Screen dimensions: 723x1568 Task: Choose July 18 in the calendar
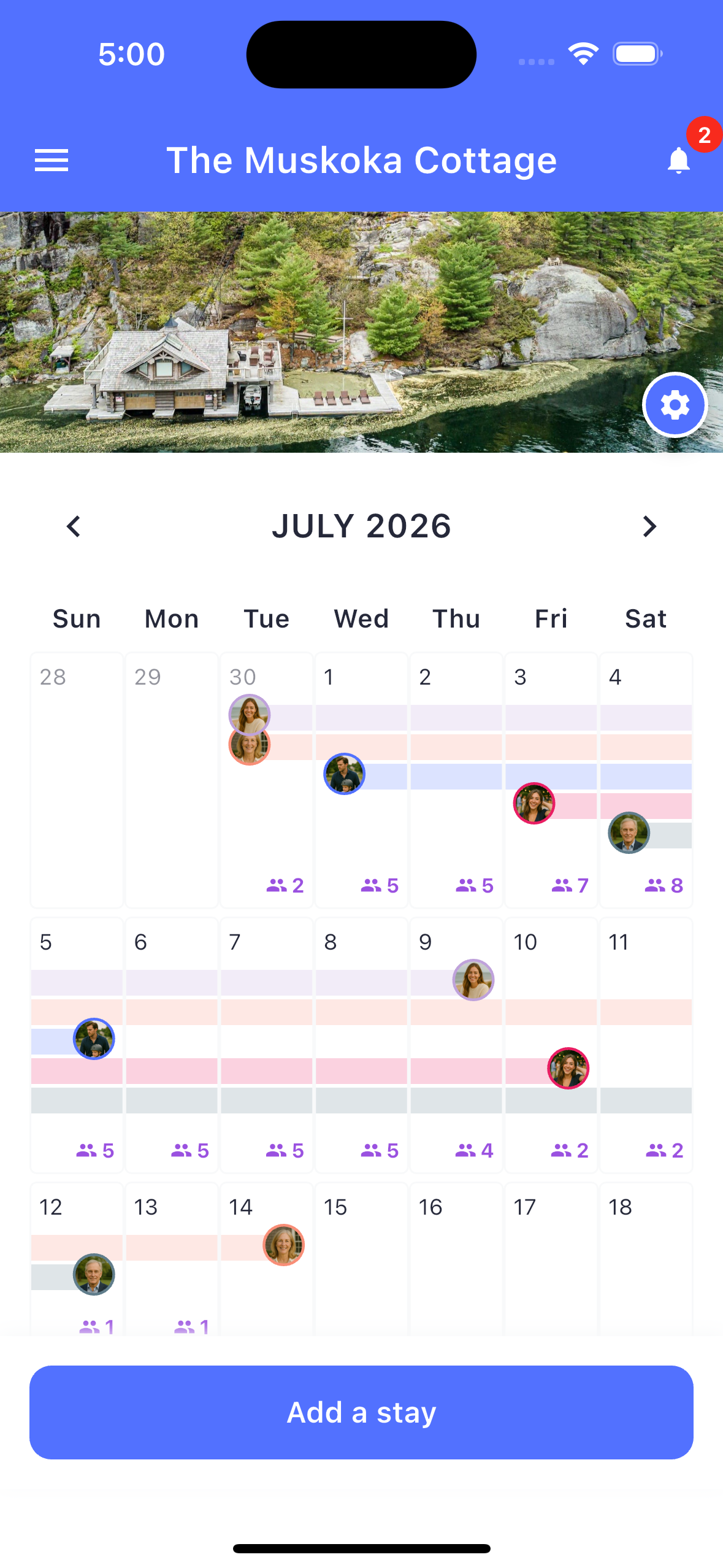coord(646,1258)
